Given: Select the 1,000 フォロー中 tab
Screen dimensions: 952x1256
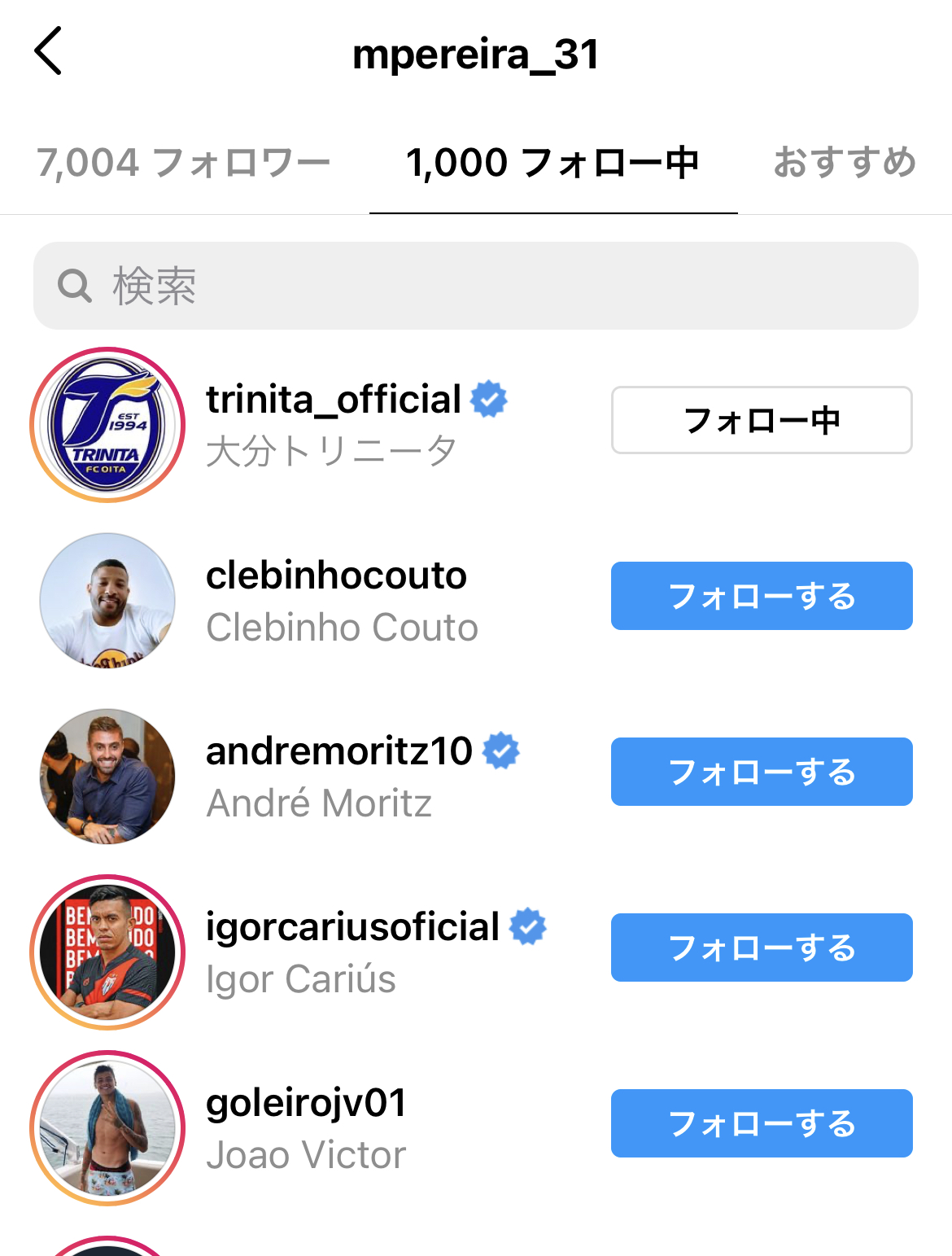Looking at the screenshot, I should coord(552,163).
